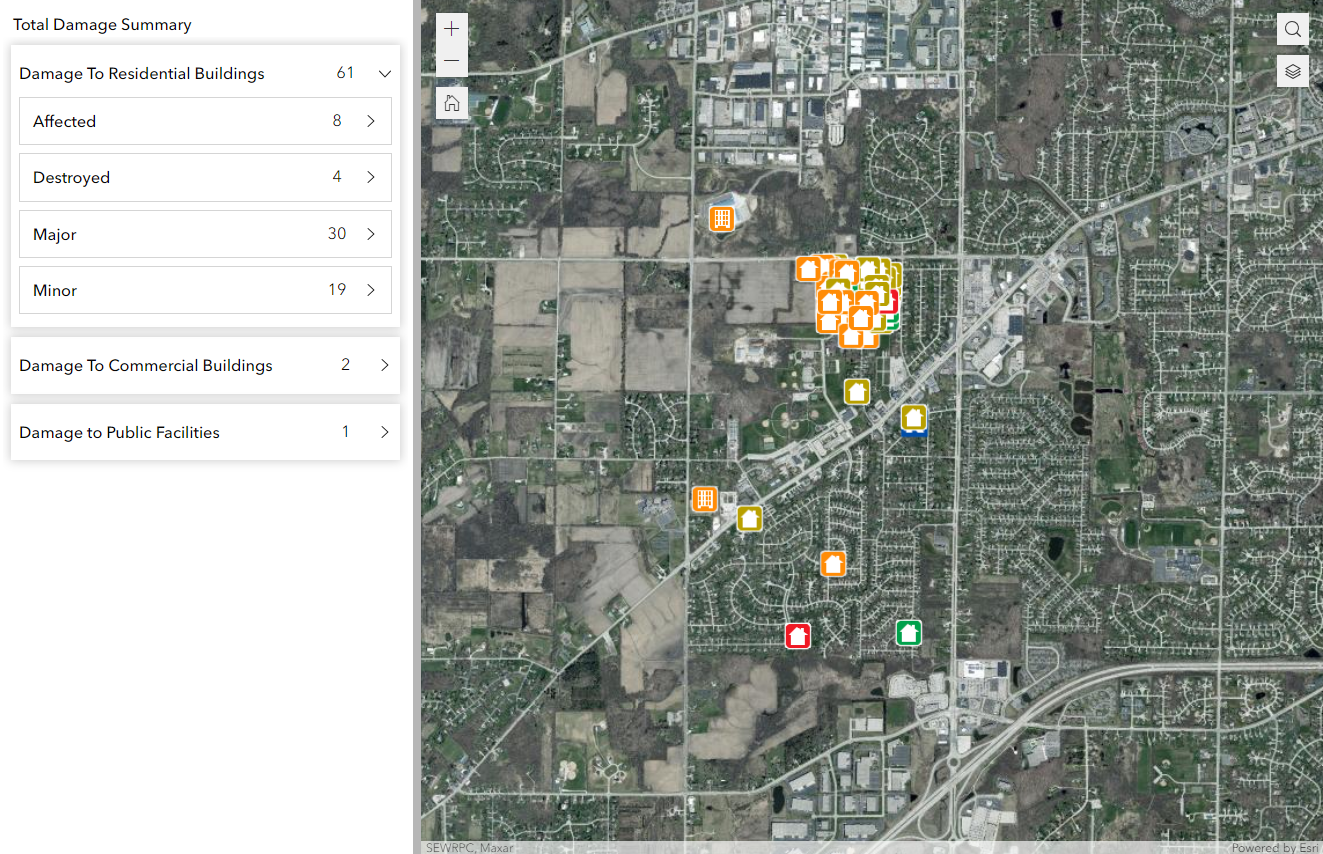
Task: Select the green house marker on map
Action: click(908, 632)
